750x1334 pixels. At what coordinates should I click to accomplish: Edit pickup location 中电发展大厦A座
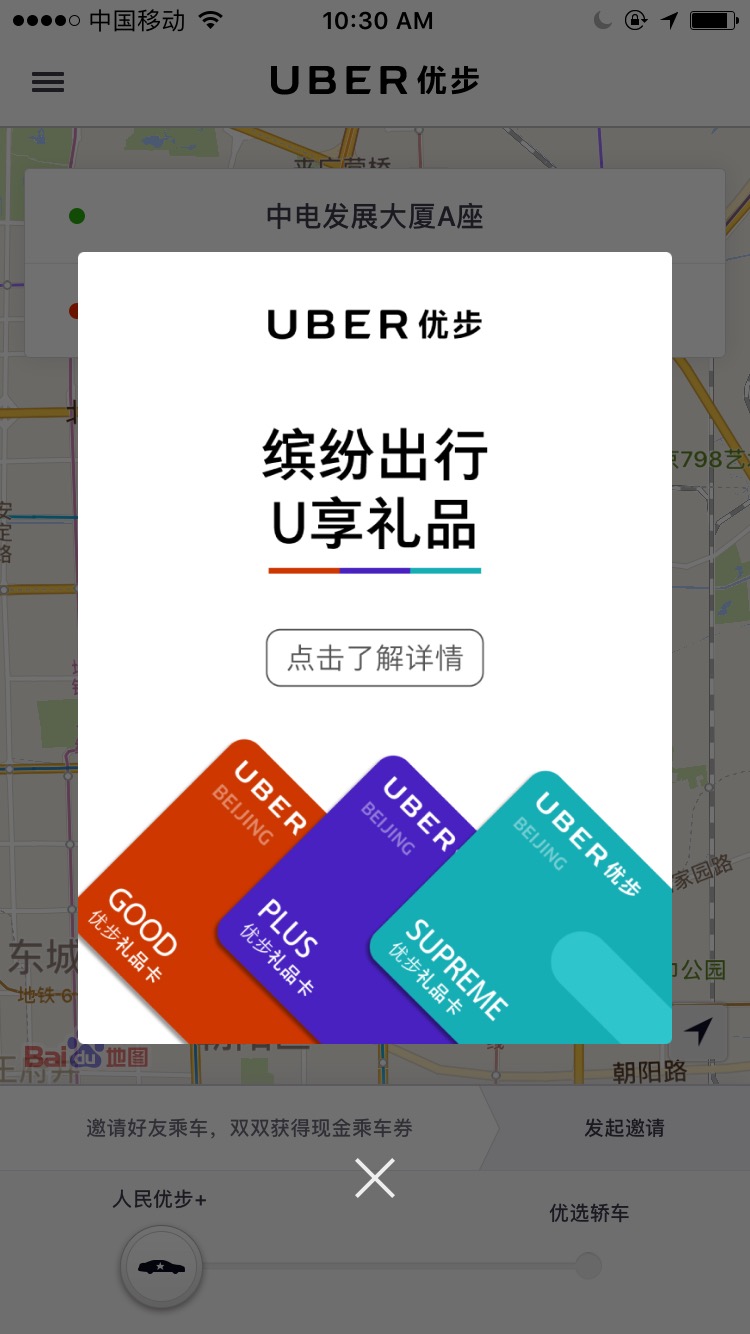pyautogui.click(x=375, y=216)
